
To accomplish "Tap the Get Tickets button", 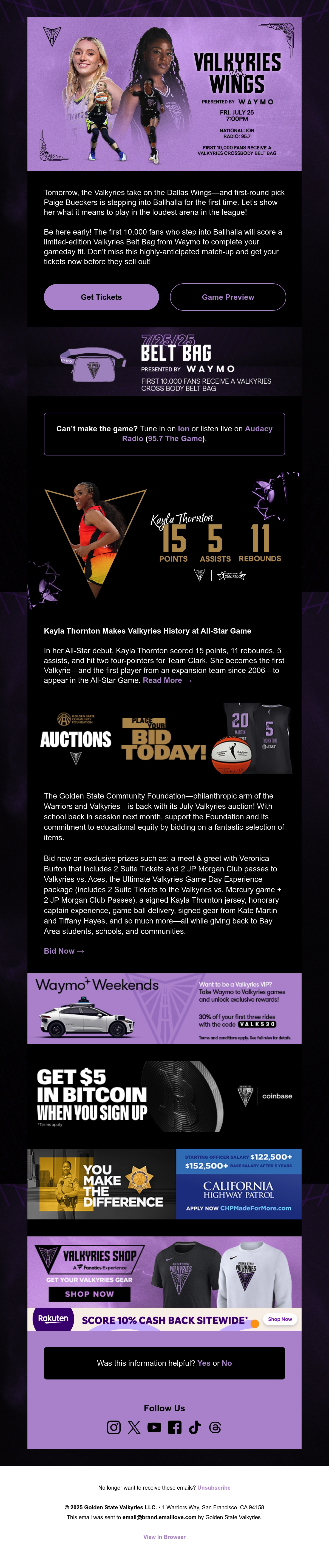I will point(101,297).
